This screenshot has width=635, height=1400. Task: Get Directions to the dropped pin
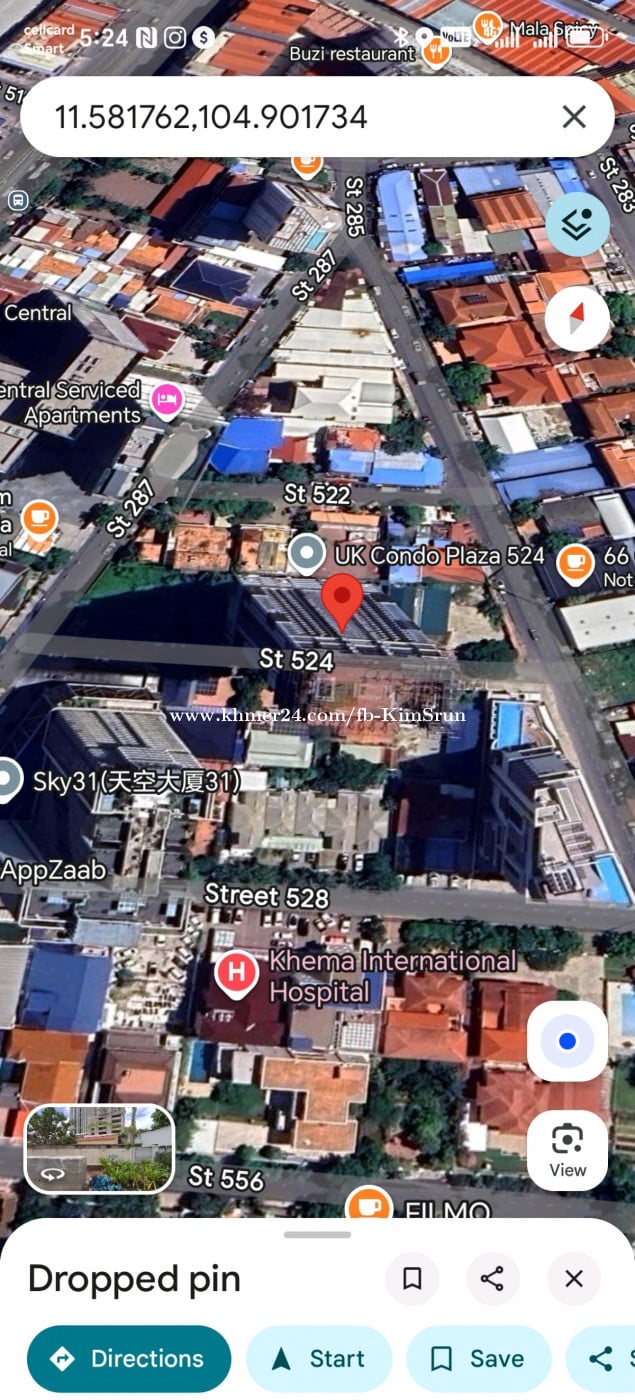[x=129, y=1358]
